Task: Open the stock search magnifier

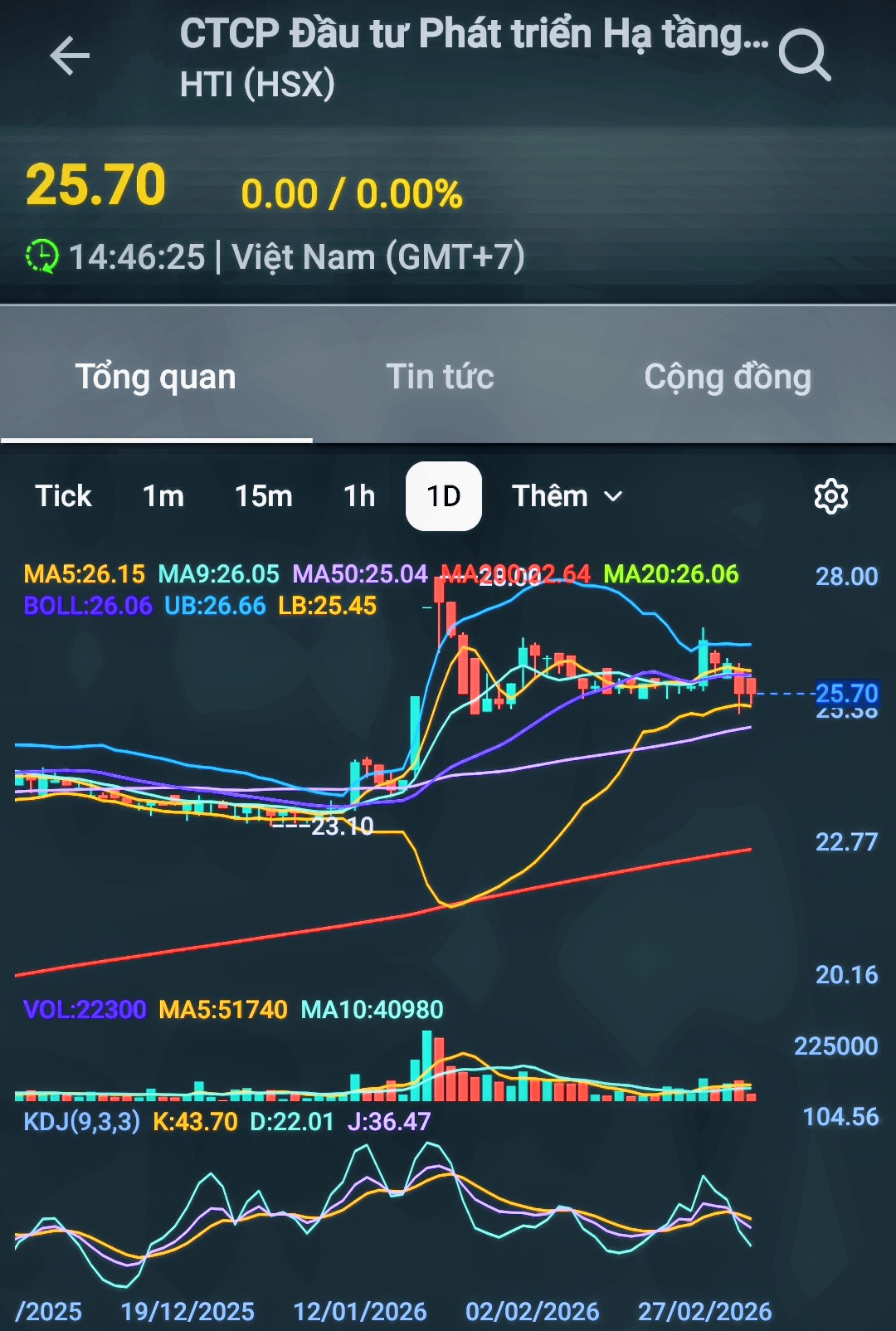Action: [804, 56]
